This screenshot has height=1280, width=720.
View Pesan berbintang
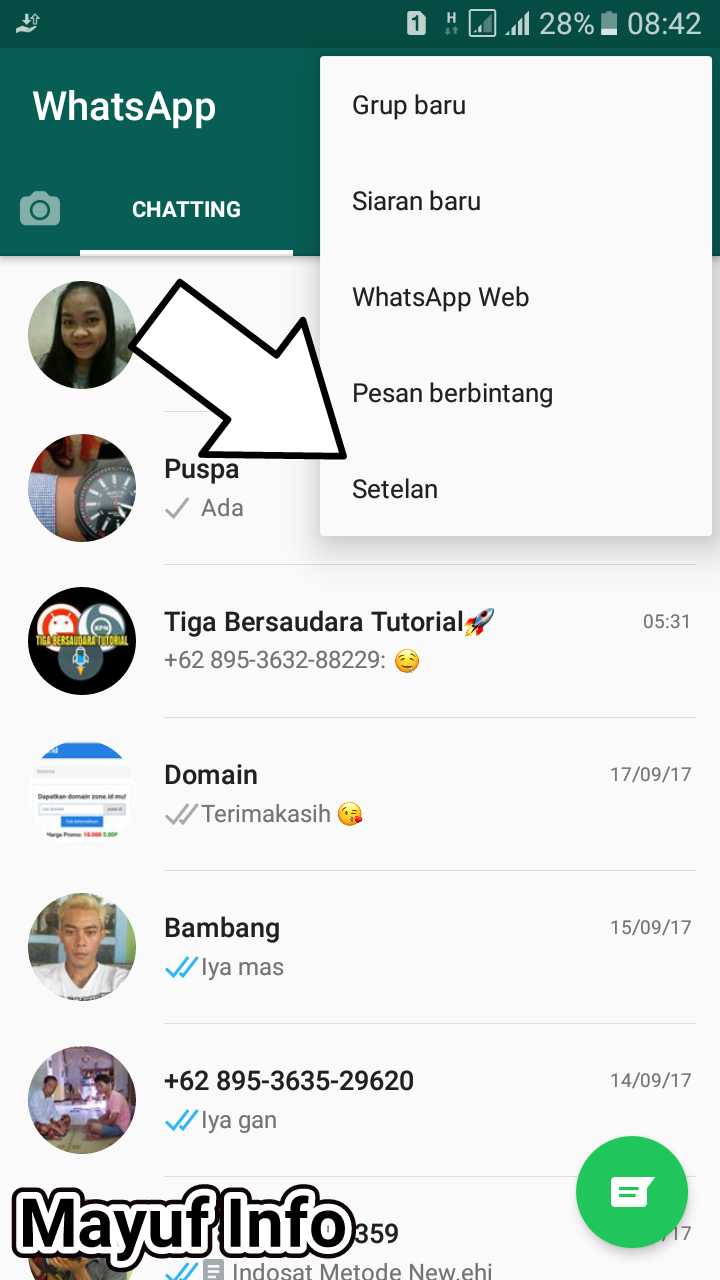point(452,393)
